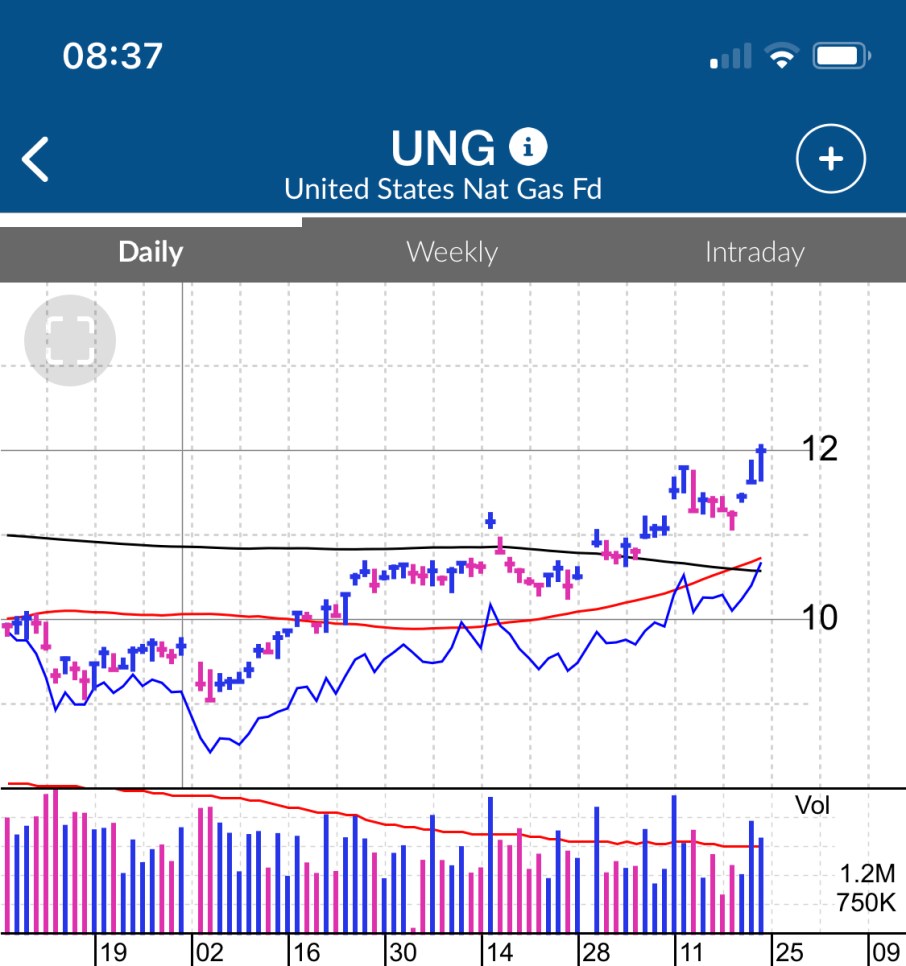
Task: Add UNG with the plus button
Action: click(830, 159)
